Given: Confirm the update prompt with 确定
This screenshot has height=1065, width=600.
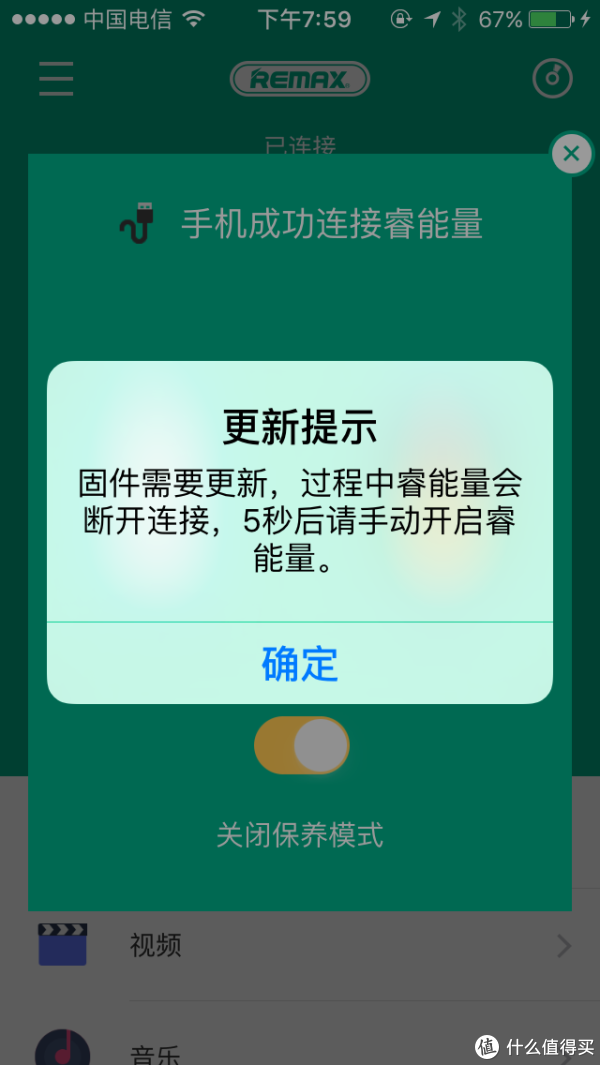Looking at the screenshot, I should (300, 664).
